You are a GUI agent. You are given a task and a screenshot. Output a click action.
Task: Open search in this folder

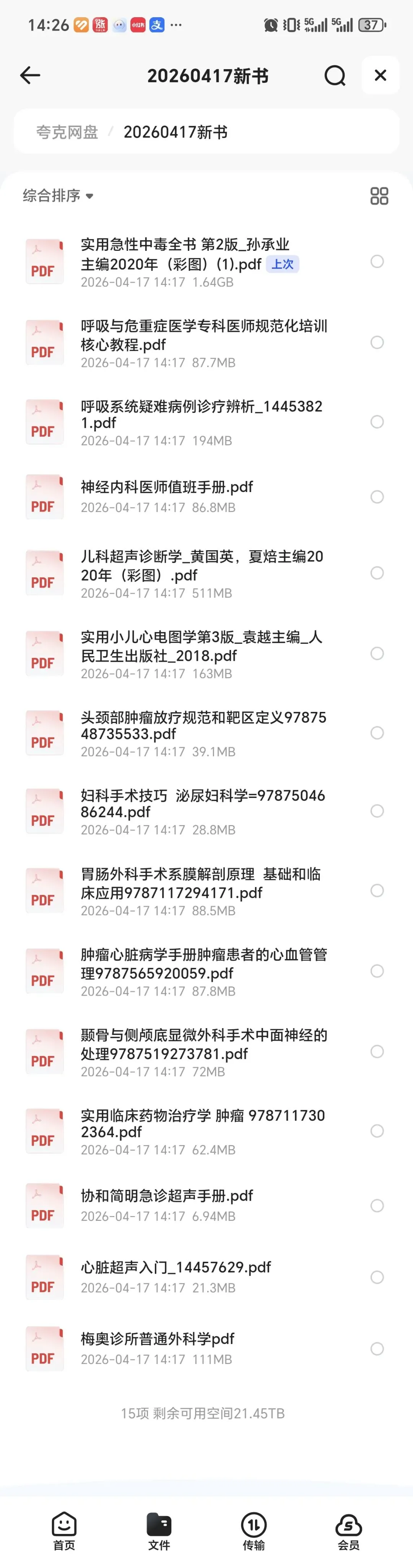[x=335, y=75]
